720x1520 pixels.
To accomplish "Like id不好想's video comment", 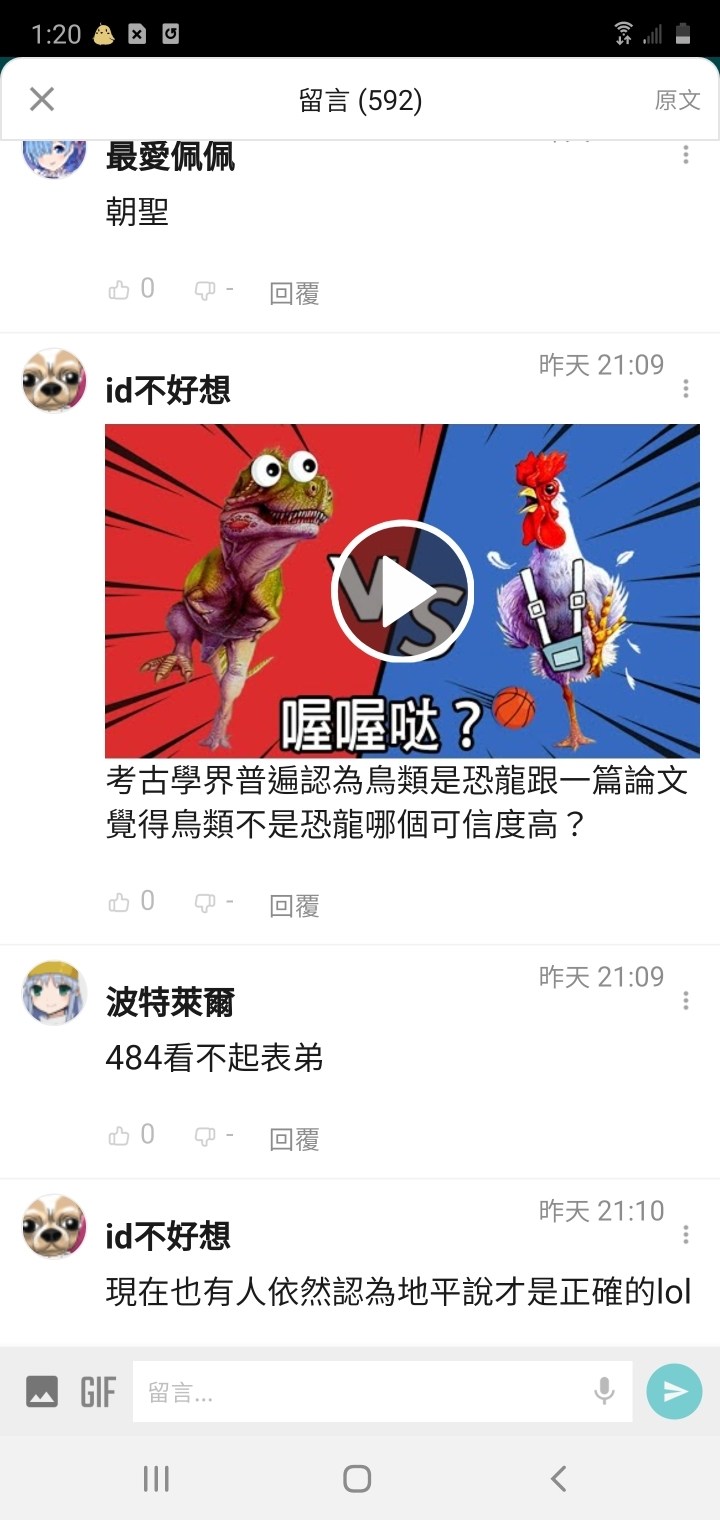I will coord(131,902).
